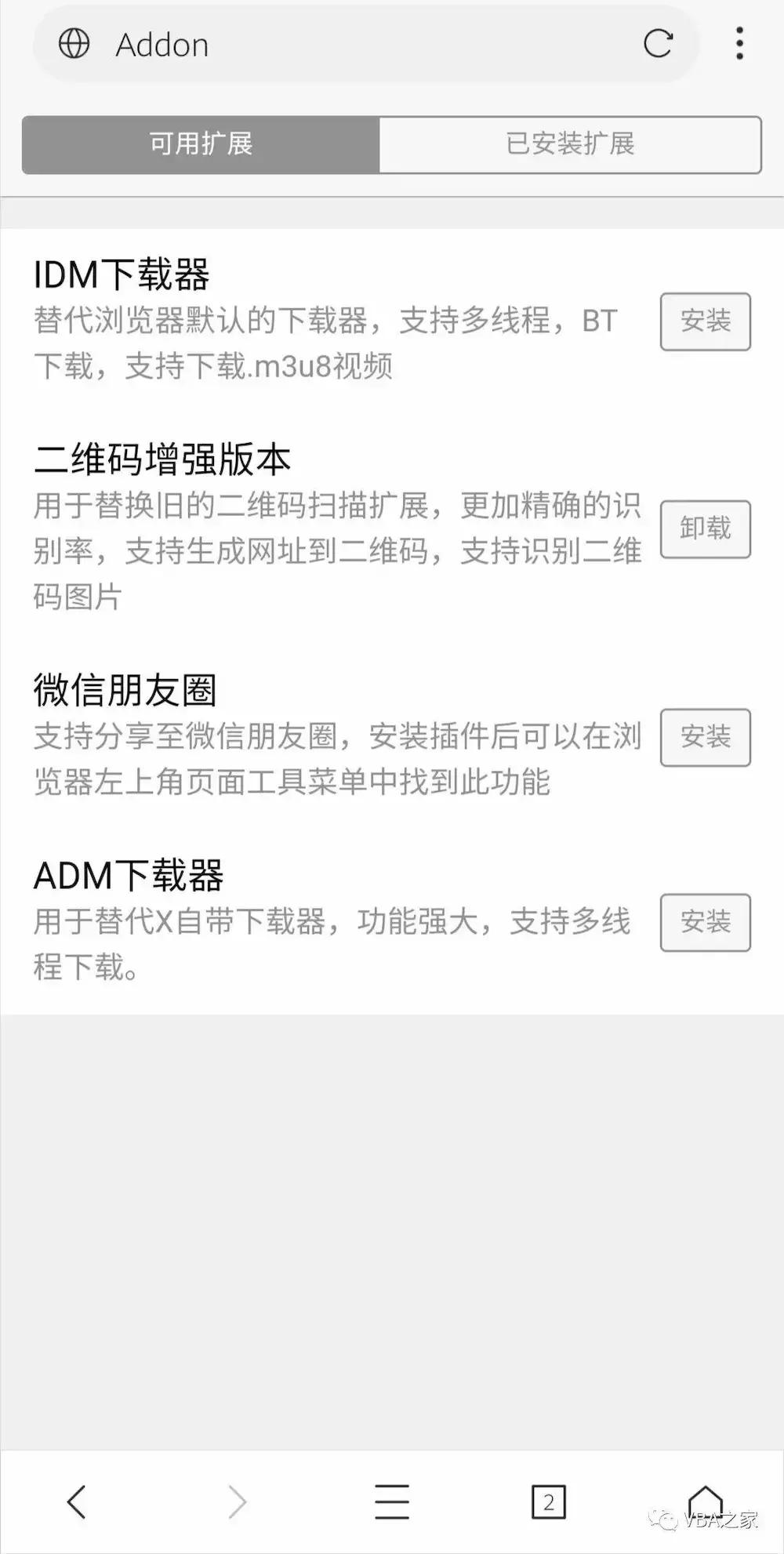Screen dimensions: 784x1554
Task: Select the 可用扩展 tab
Action: [x=200, y=144]
